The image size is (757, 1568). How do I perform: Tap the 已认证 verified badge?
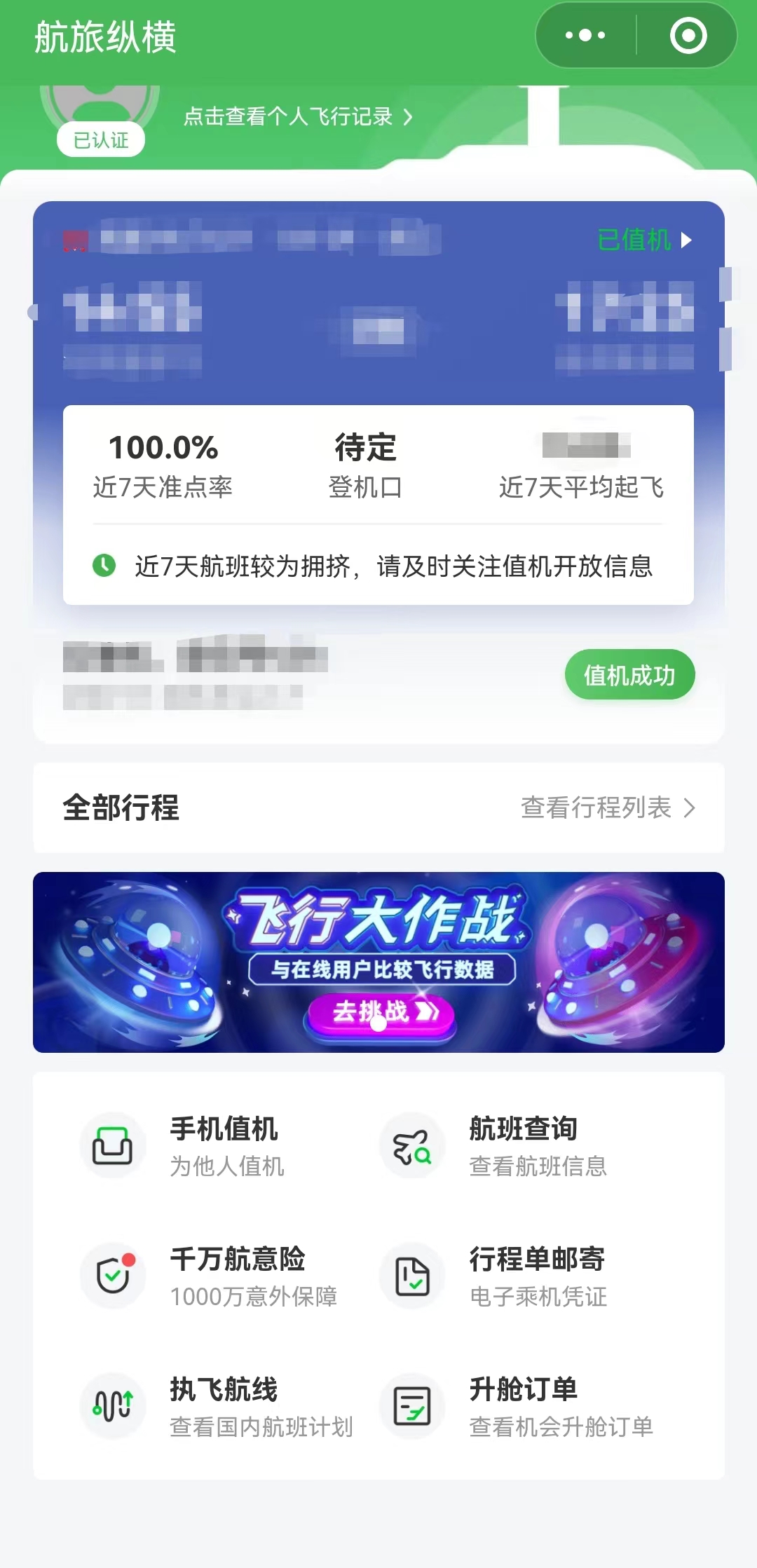[x=101, y=139]
